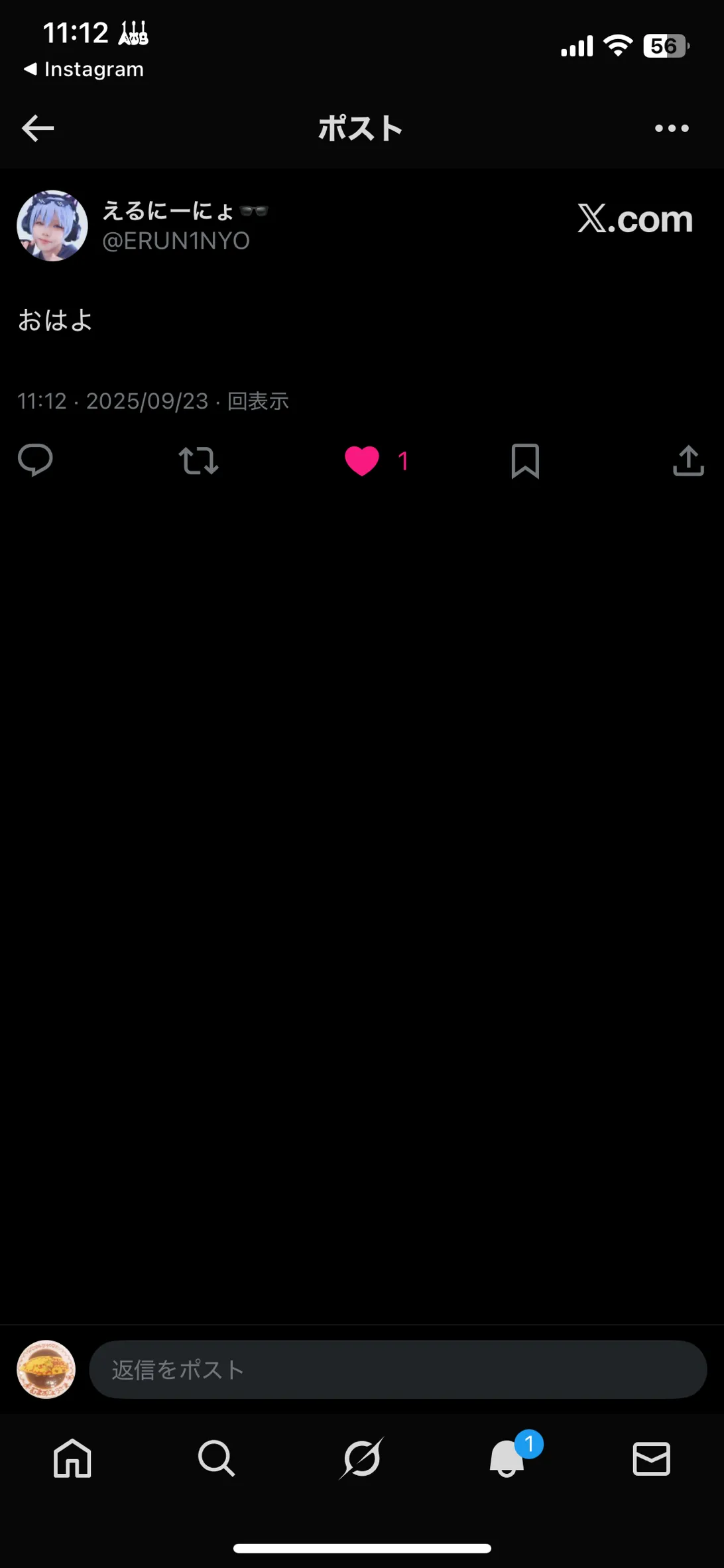724x1568 pixels.
Task: Unlike the post with the heart icon
Action: 362,460
